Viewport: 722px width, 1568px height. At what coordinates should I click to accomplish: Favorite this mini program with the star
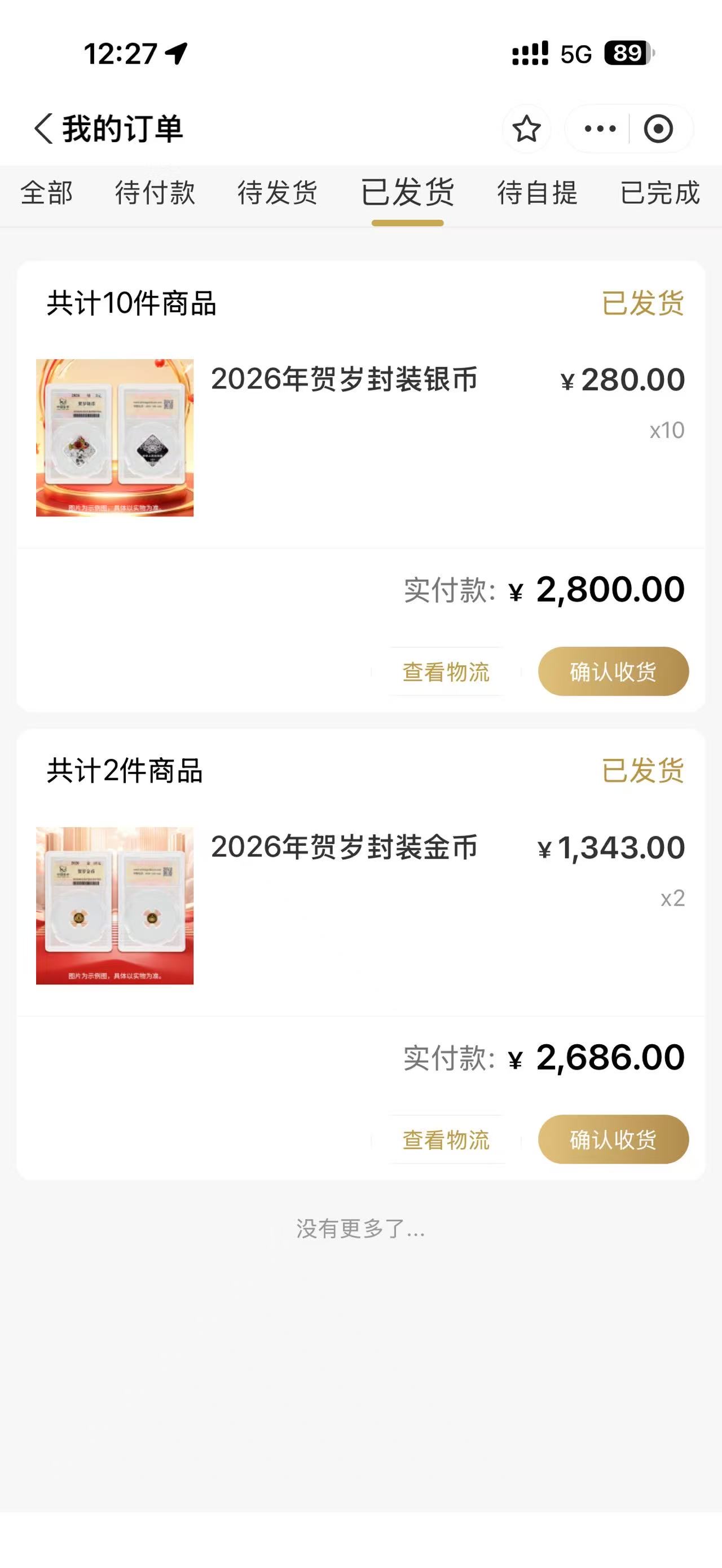pos(527,129)
